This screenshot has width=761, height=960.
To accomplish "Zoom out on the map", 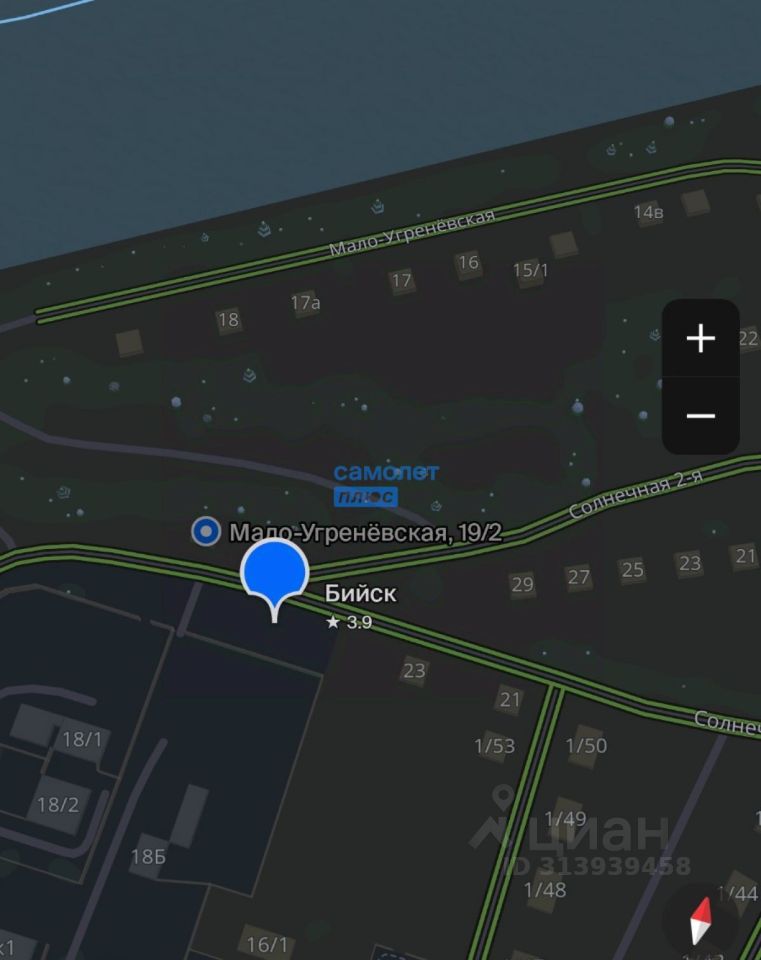I will 701,415.
